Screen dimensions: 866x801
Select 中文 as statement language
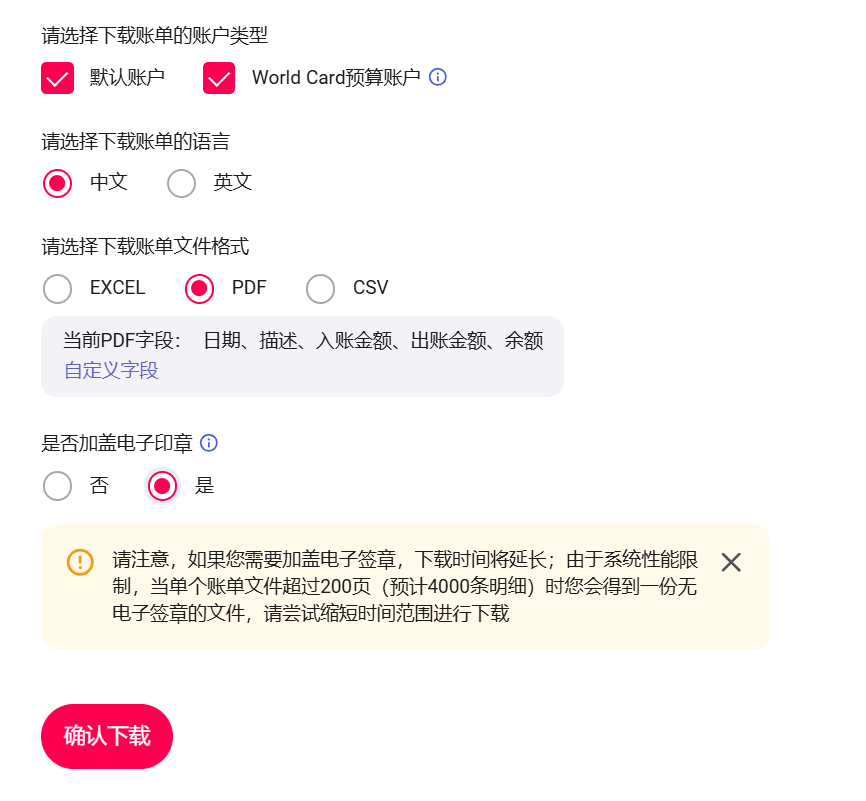tap(58, 183)
